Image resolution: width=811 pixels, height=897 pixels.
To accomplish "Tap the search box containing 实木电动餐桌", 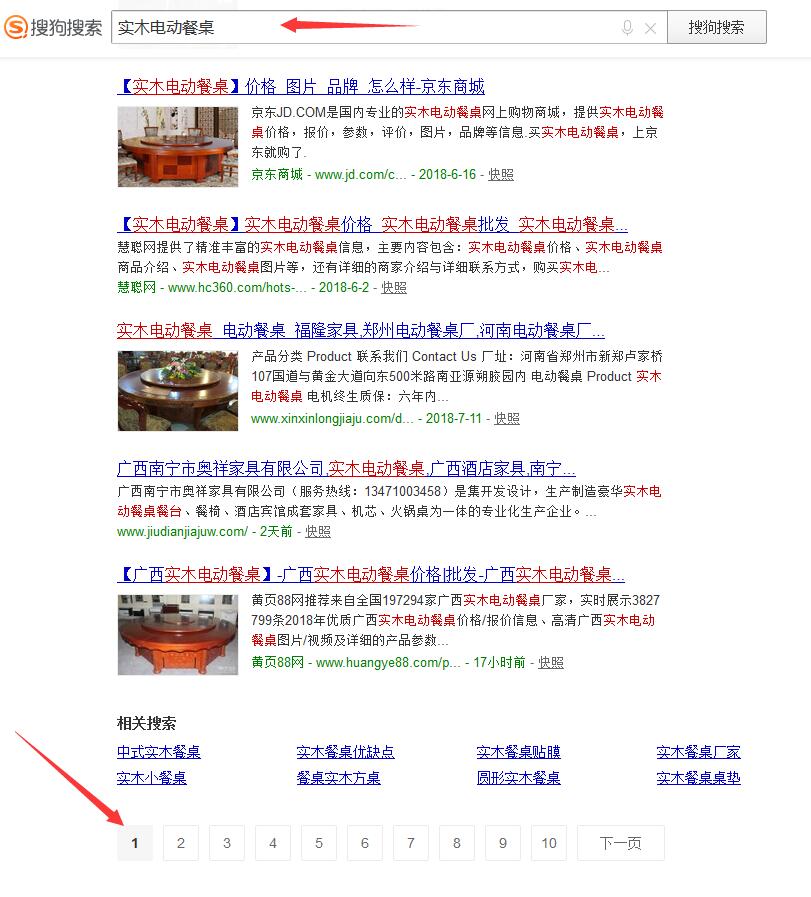I will click(x=360, y=27).
